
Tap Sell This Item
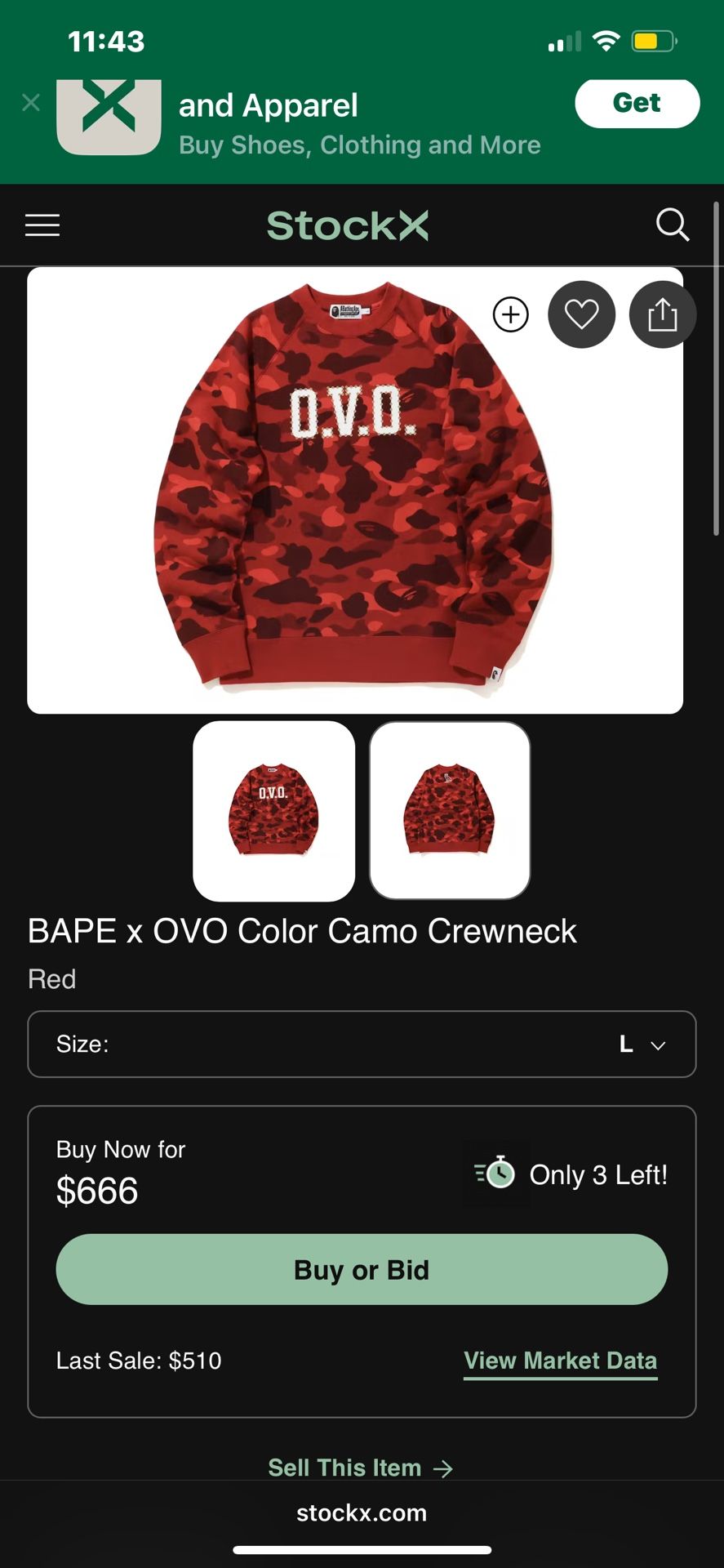[x=361, y=1468]
